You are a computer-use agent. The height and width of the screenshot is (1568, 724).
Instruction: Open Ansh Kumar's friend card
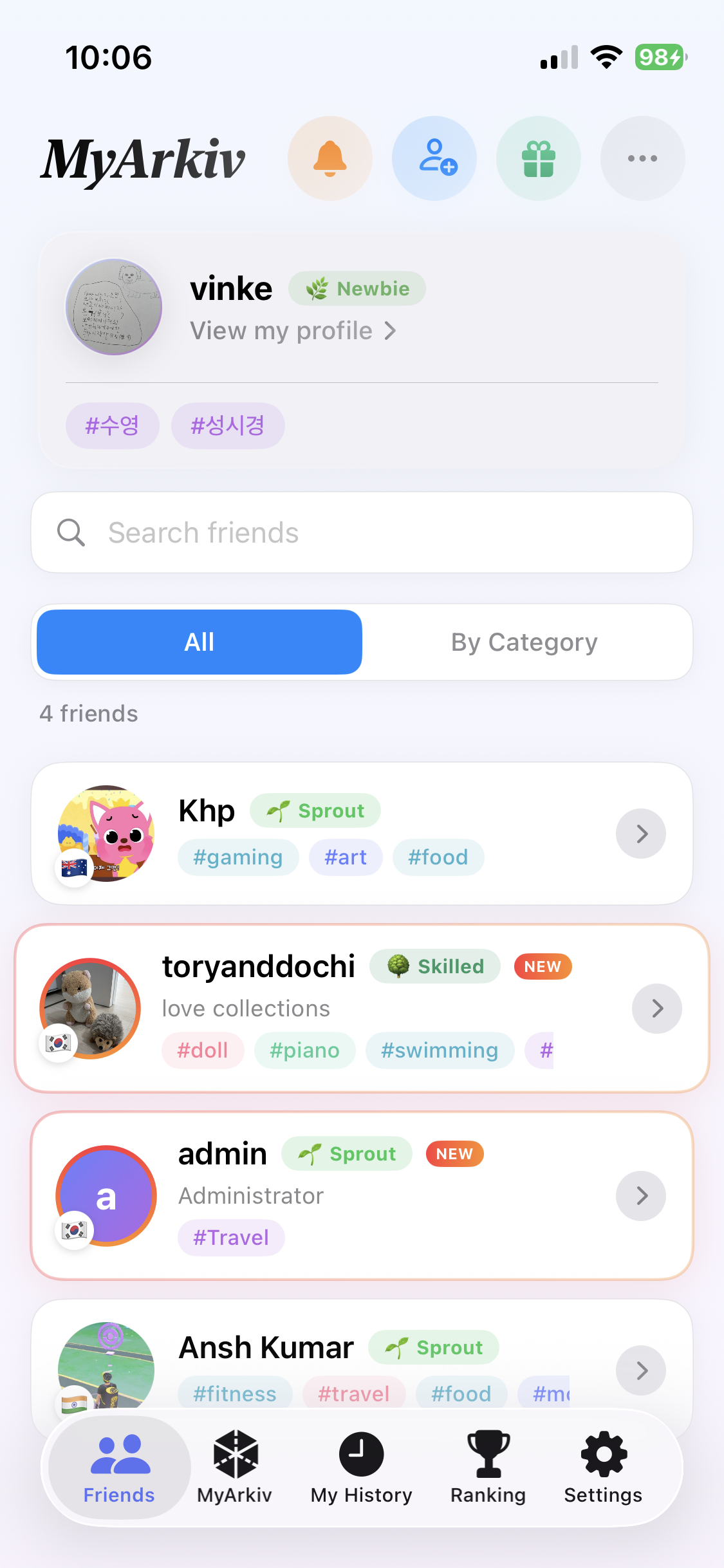tap(362, 1352)
